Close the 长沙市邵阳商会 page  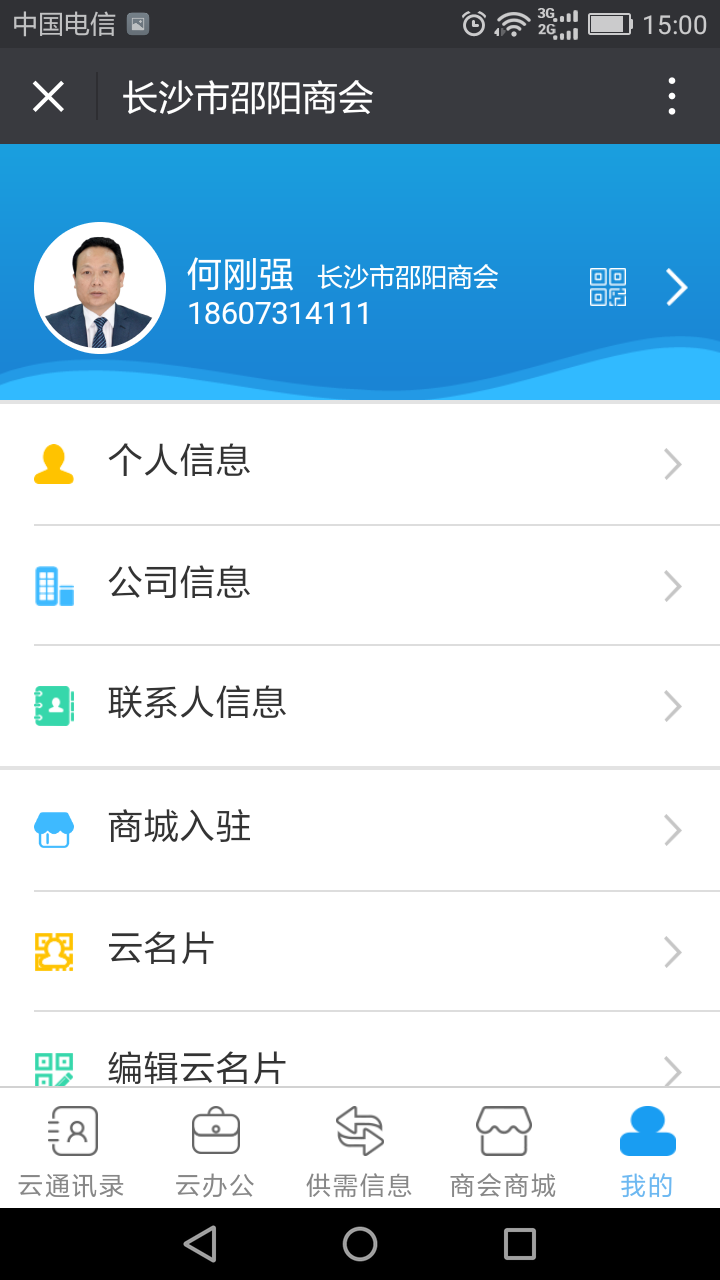point(48,97)
